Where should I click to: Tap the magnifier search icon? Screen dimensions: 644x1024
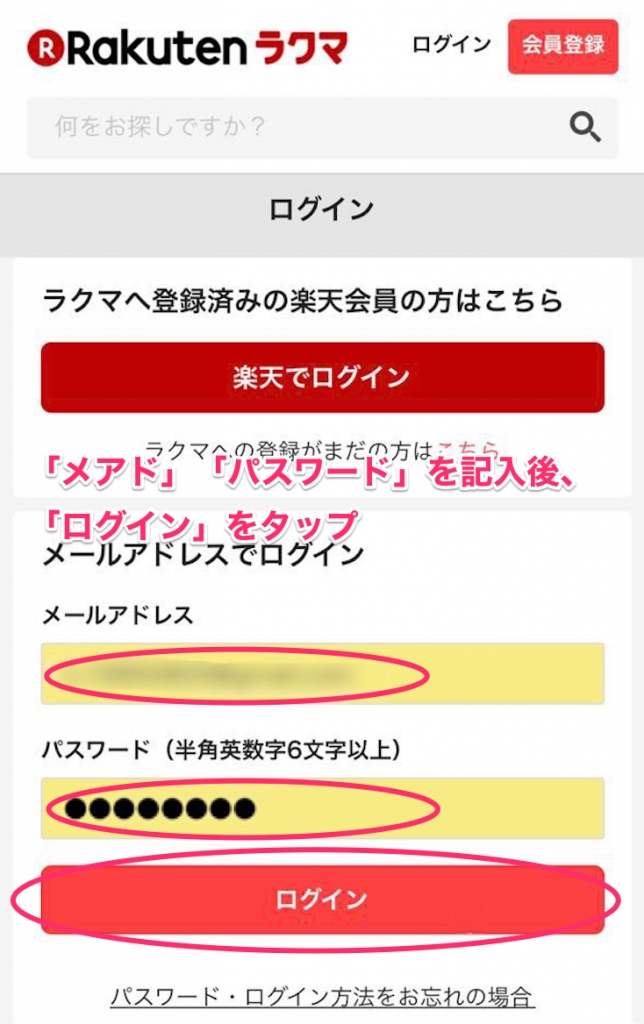(x=584, y=127)
